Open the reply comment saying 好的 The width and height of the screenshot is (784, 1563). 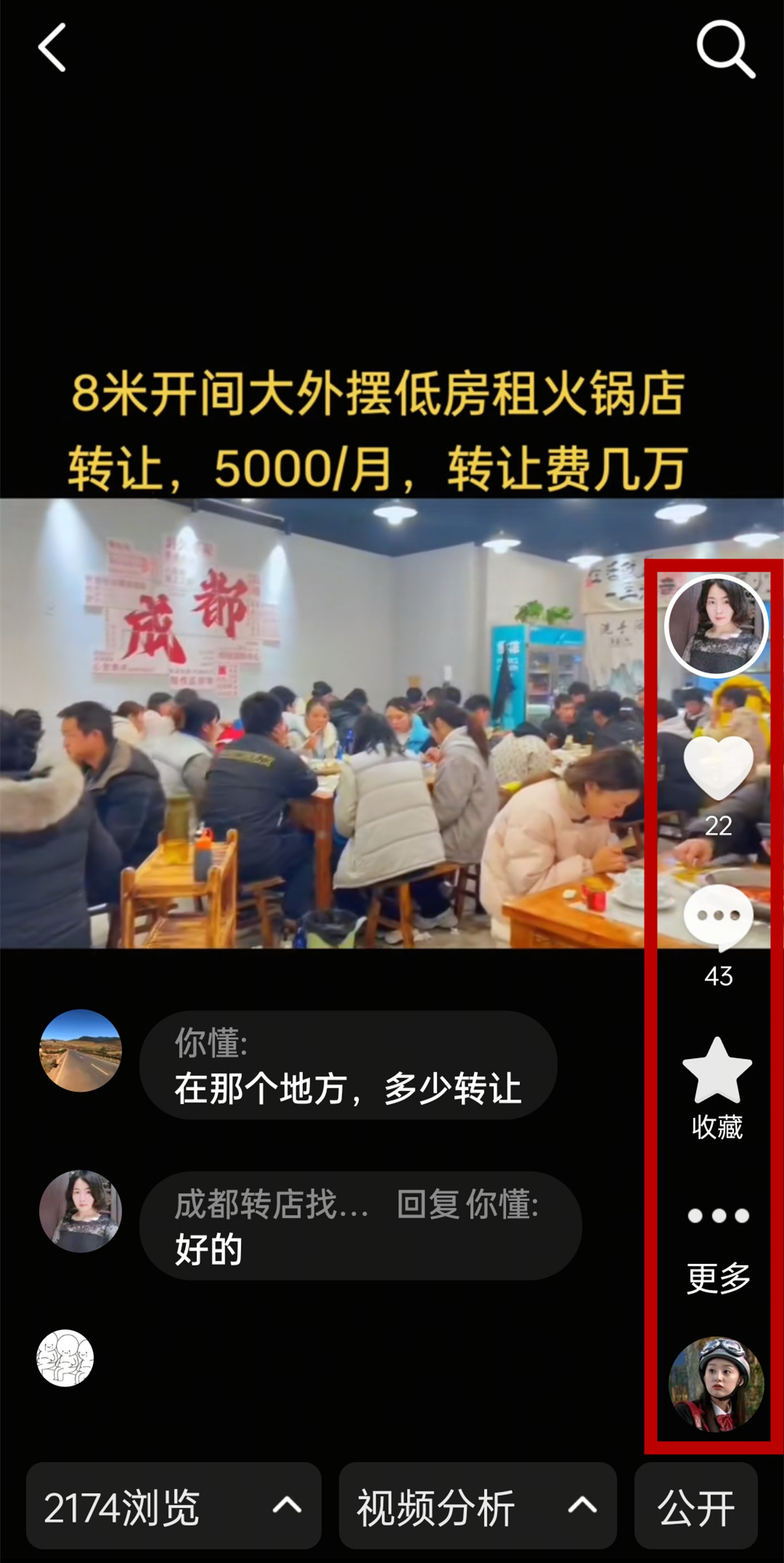pyautogui.click(x=360, y=1226)
